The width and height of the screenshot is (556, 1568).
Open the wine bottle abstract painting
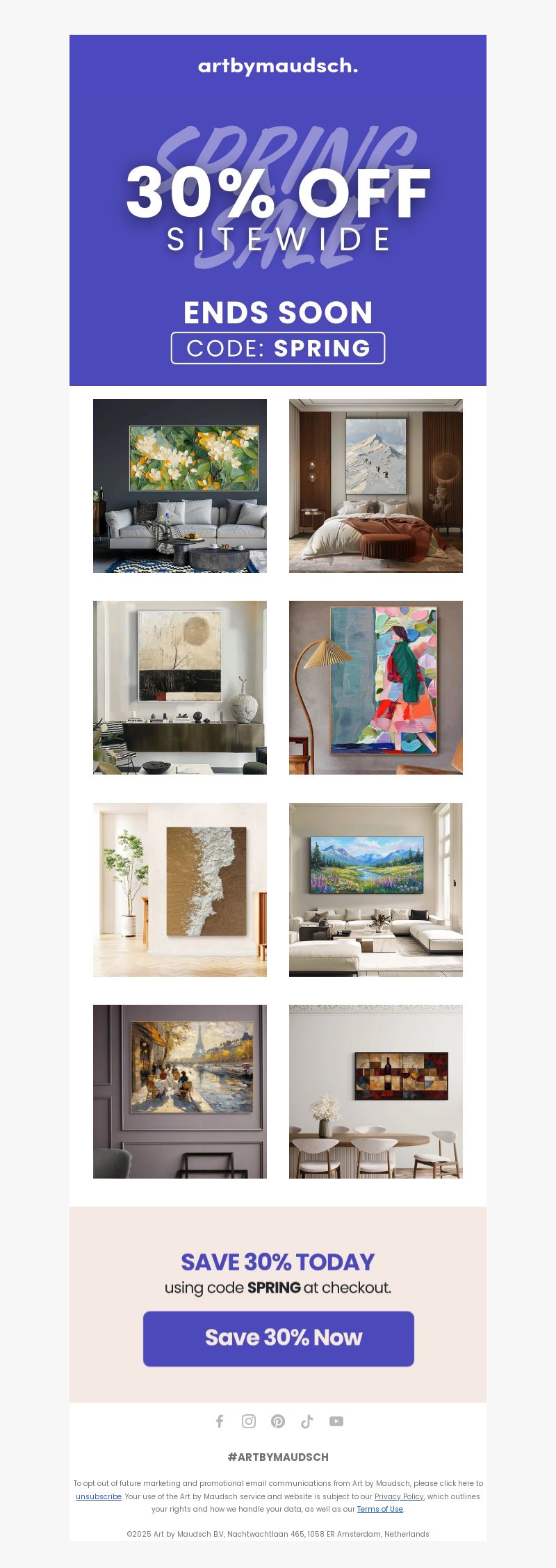click(x=376, y=1092)
